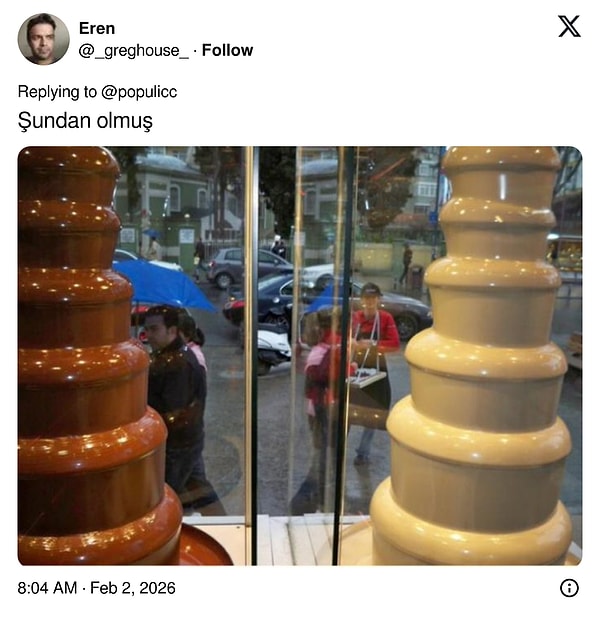Open the X logo link
The image size is (600, 618).
569,27
